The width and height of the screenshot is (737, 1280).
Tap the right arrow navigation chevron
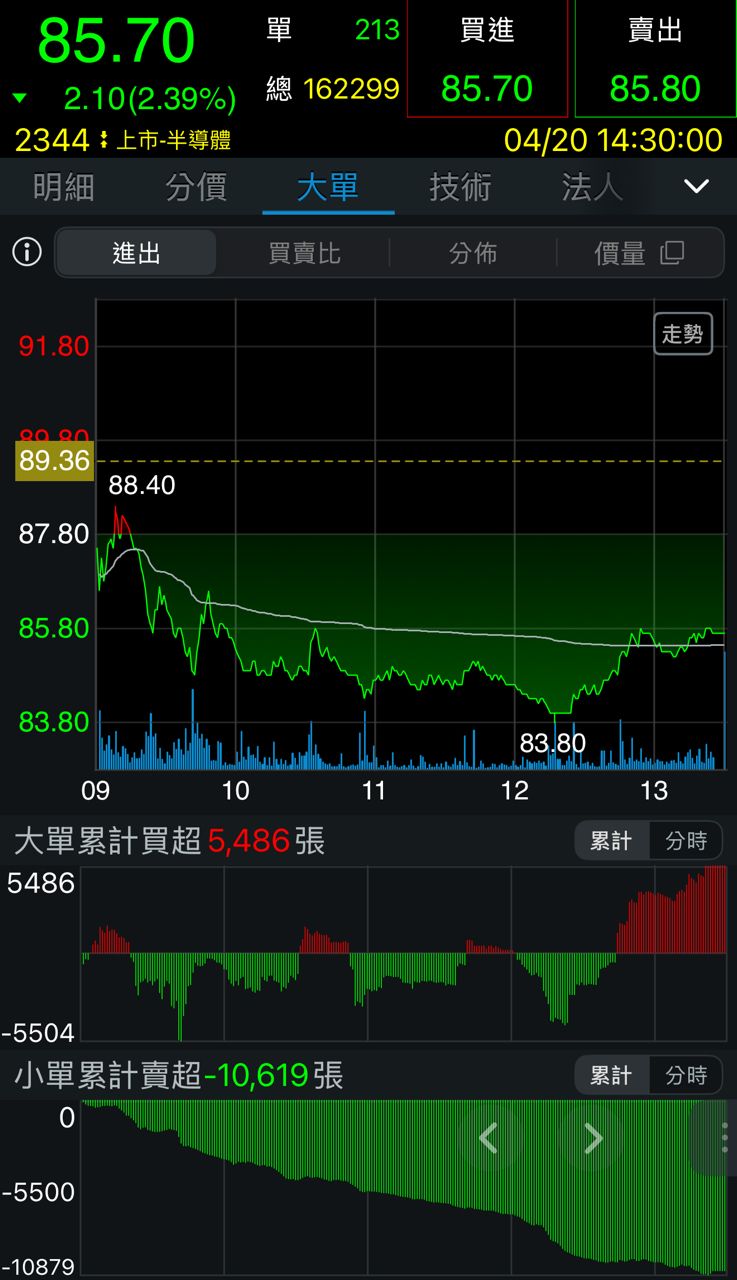point(592,1138)
